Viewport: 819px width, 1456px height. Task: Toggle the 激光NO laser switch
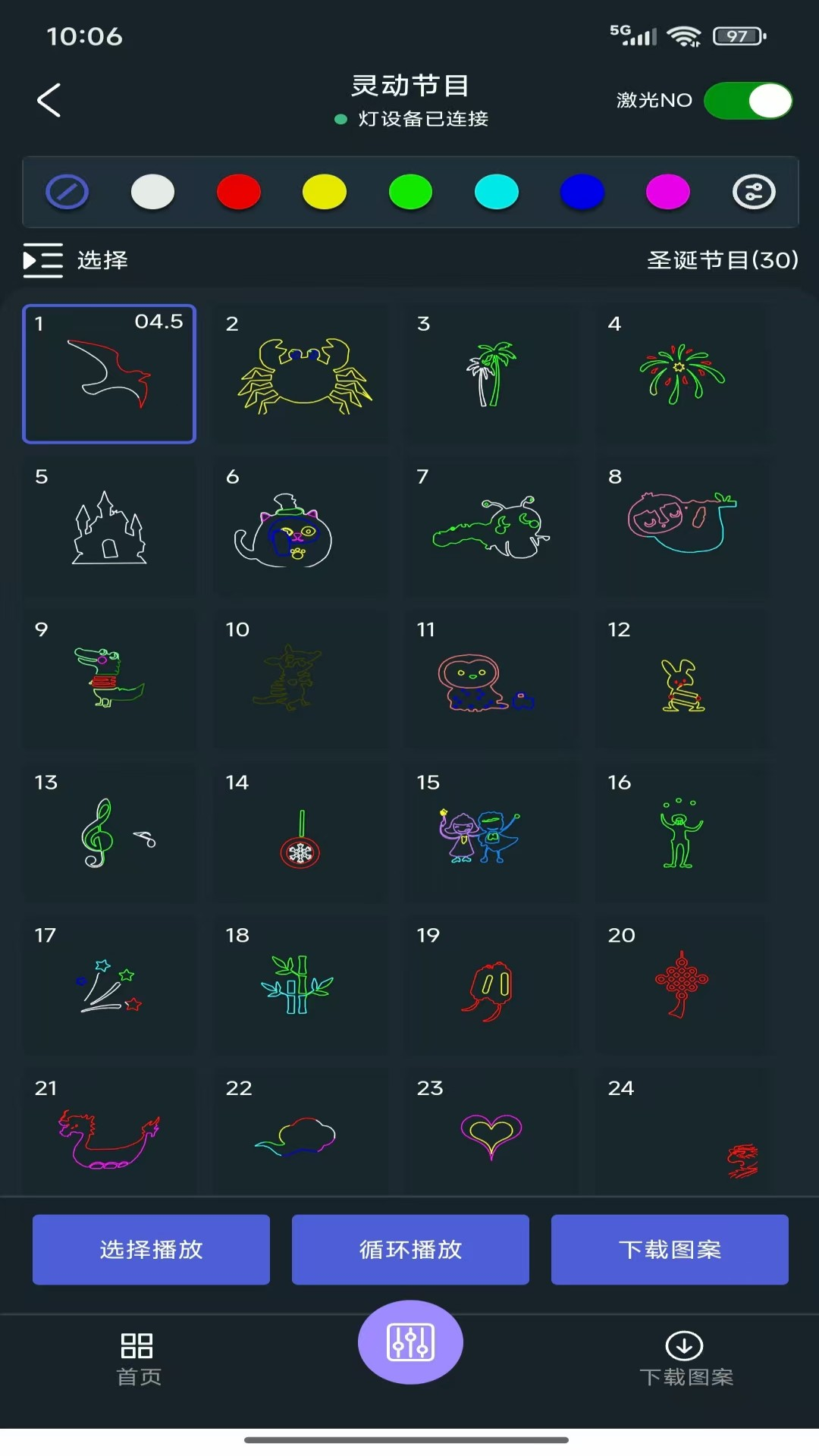[x=748, y=101]
